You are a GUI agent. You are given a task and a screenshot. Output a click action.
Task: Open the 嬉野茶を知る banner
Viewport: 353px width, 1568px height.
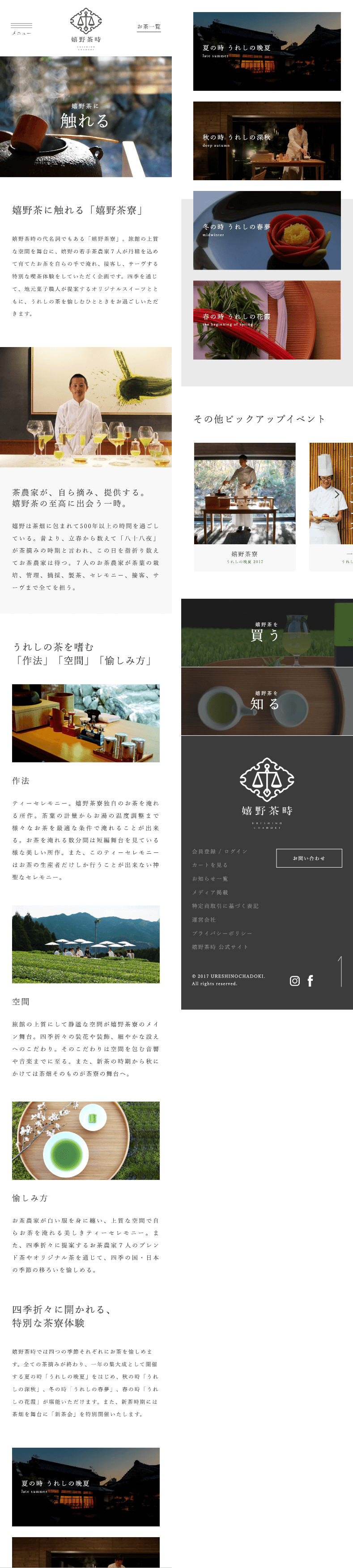tap(267, 701)
